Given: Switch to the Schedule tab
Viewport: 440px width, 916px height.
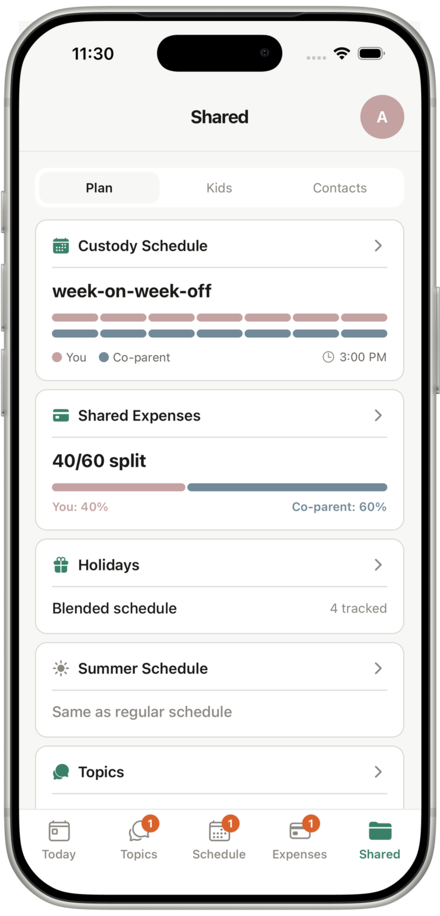Looking at the screenshot, I should (219, 839).
